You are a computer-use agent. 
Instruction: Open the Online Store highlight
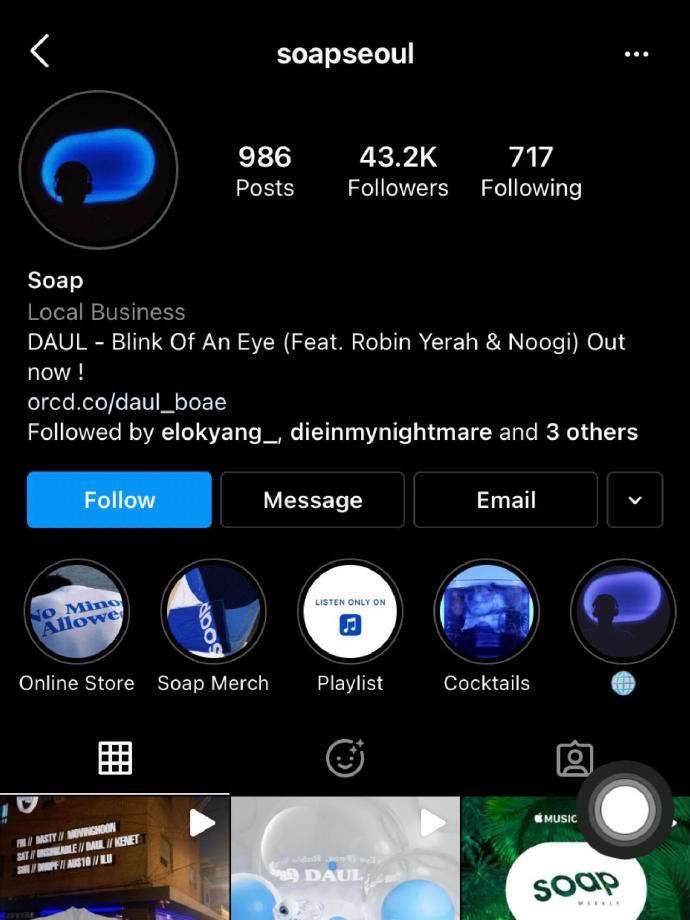(x=76, y=612)
